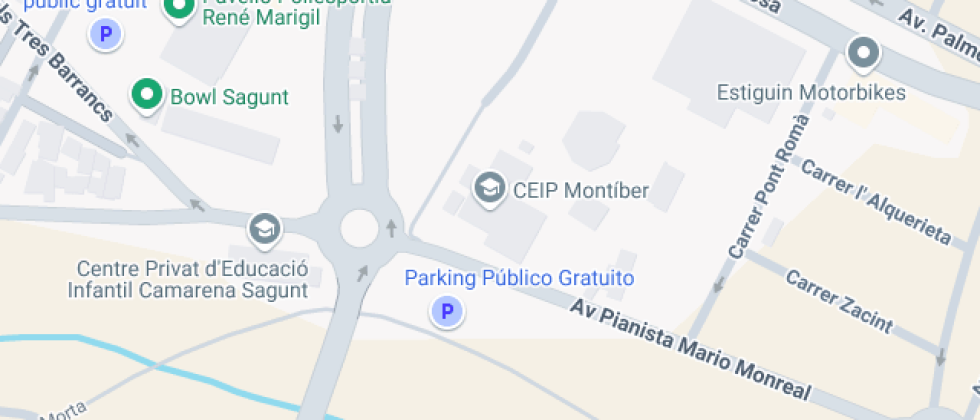Image resolution: width=980 pixels, height=420 pixels.
Task: Open the parking públic gratuït marker
Action: [x=105, y=35]
